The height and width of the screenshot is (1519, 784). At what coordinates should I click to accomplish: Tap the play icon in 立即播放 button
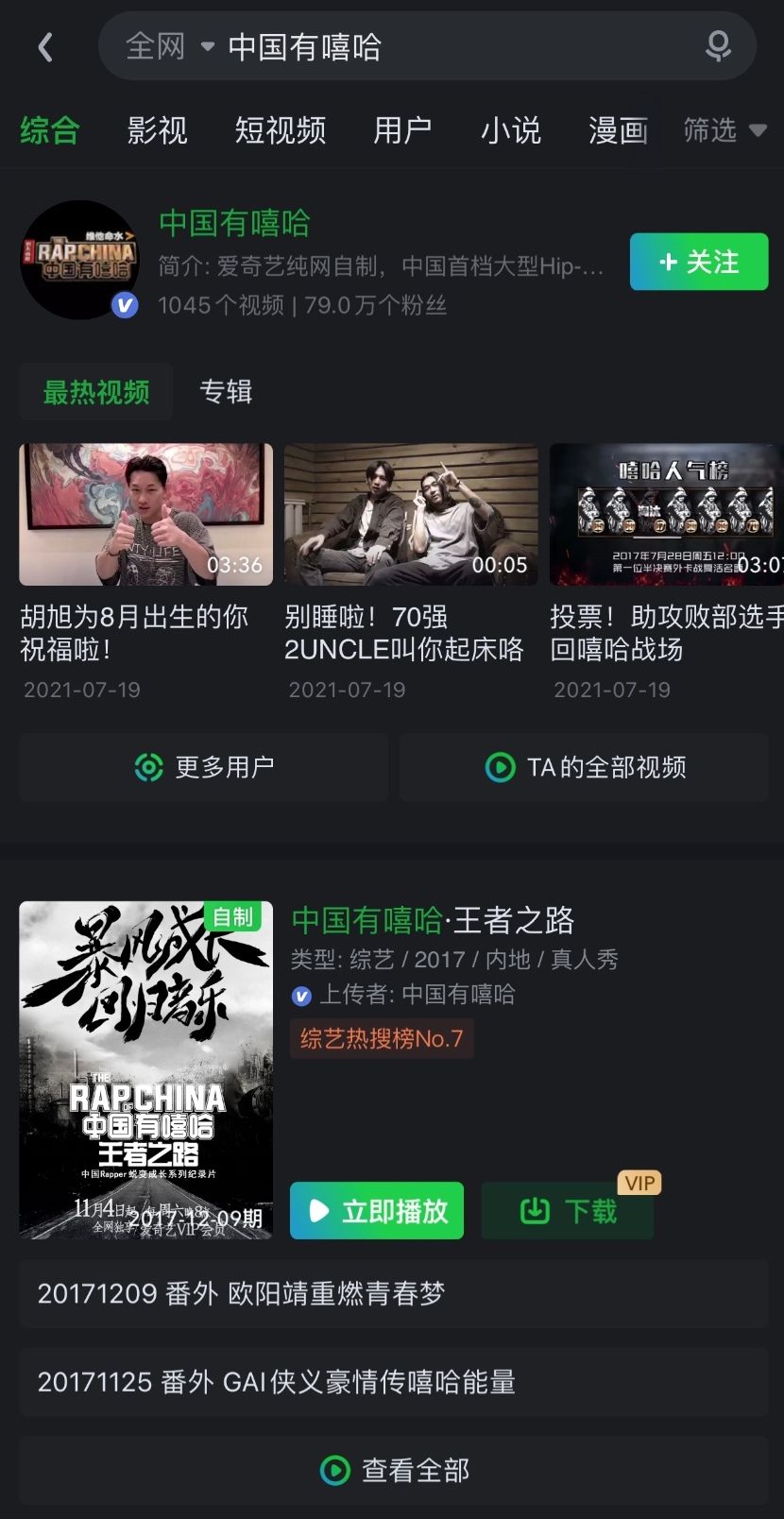[317, 1210]
